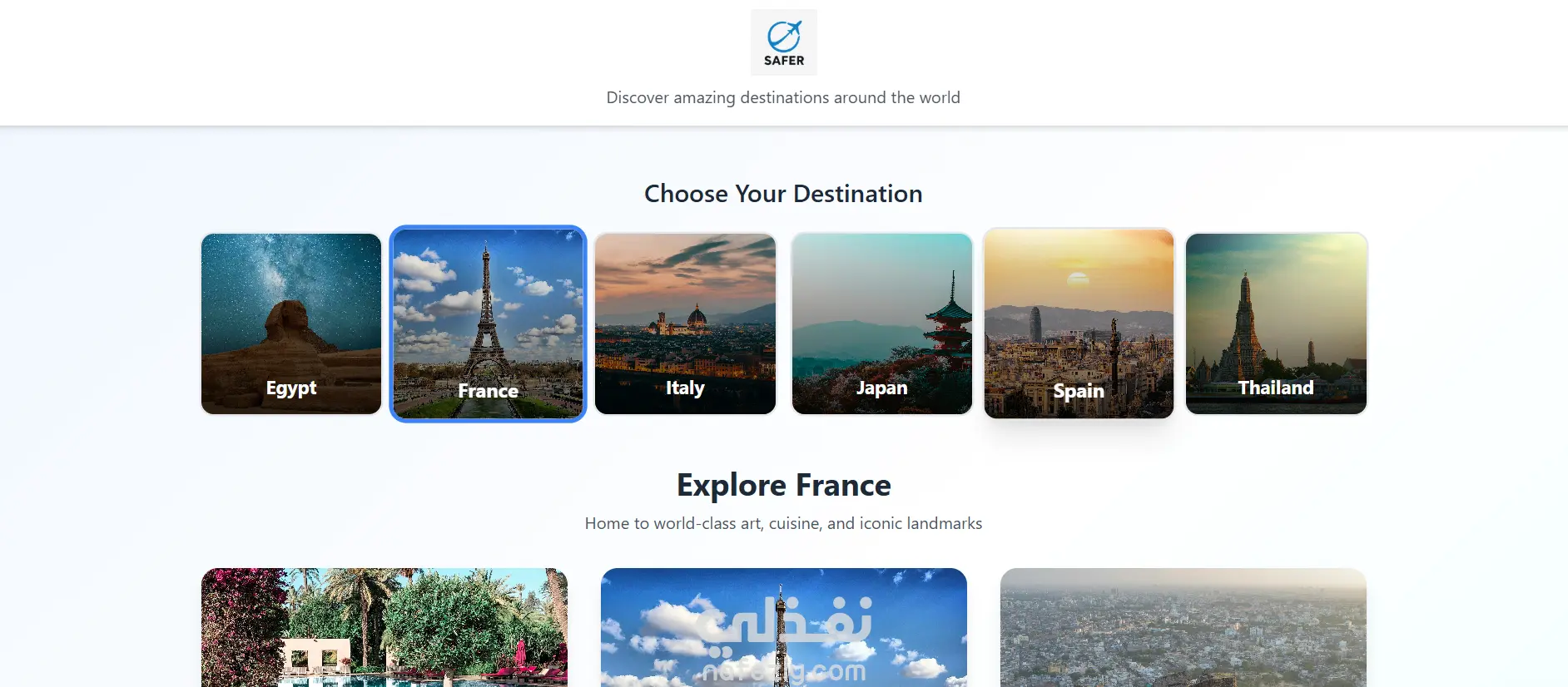The height and width of the screenshot is (687, 1568).
Task: Select the Egypt destination card
Action: 291,324
